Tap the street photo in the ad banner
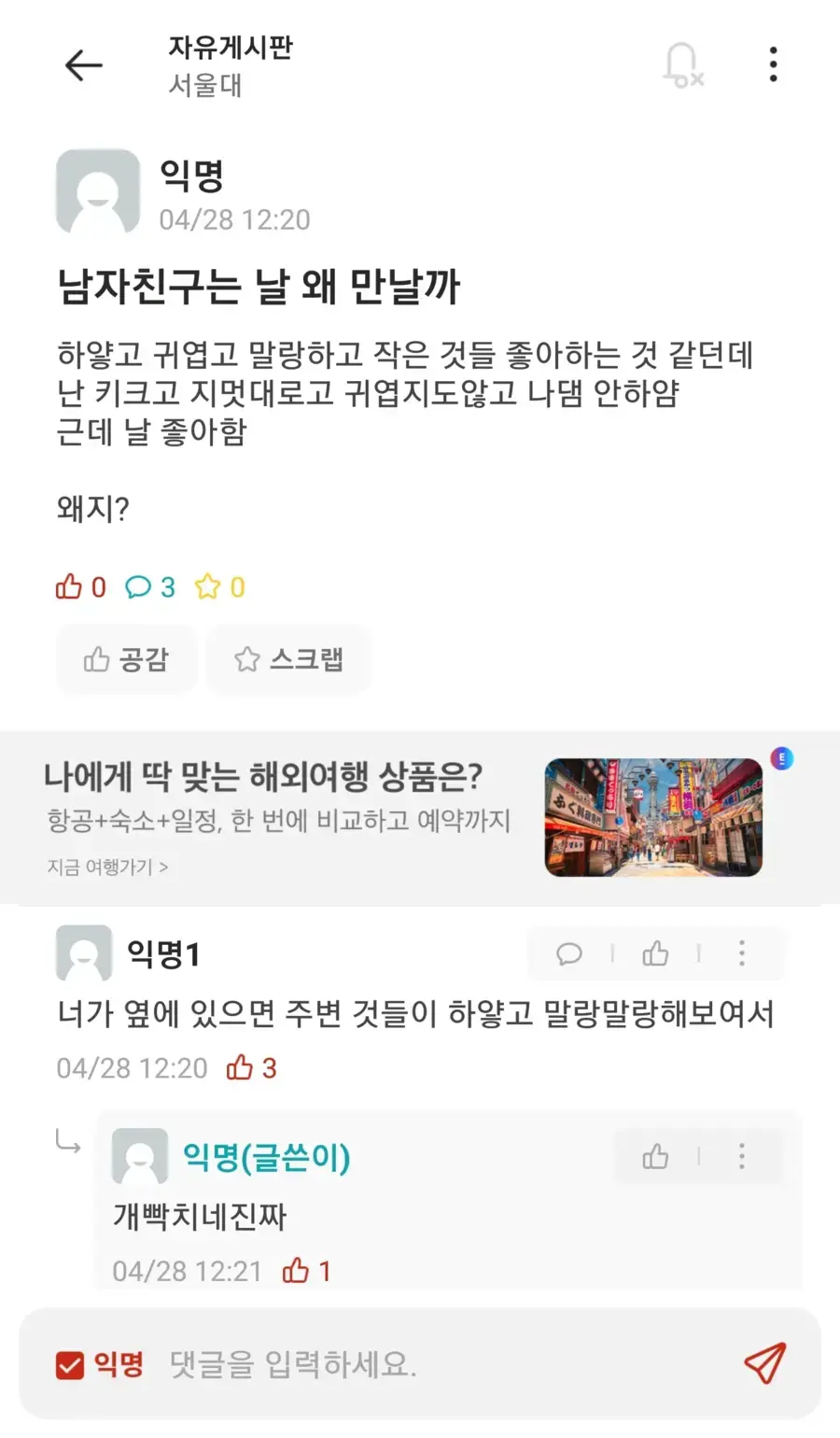The image size is (840, 1438). click(652, 817)
